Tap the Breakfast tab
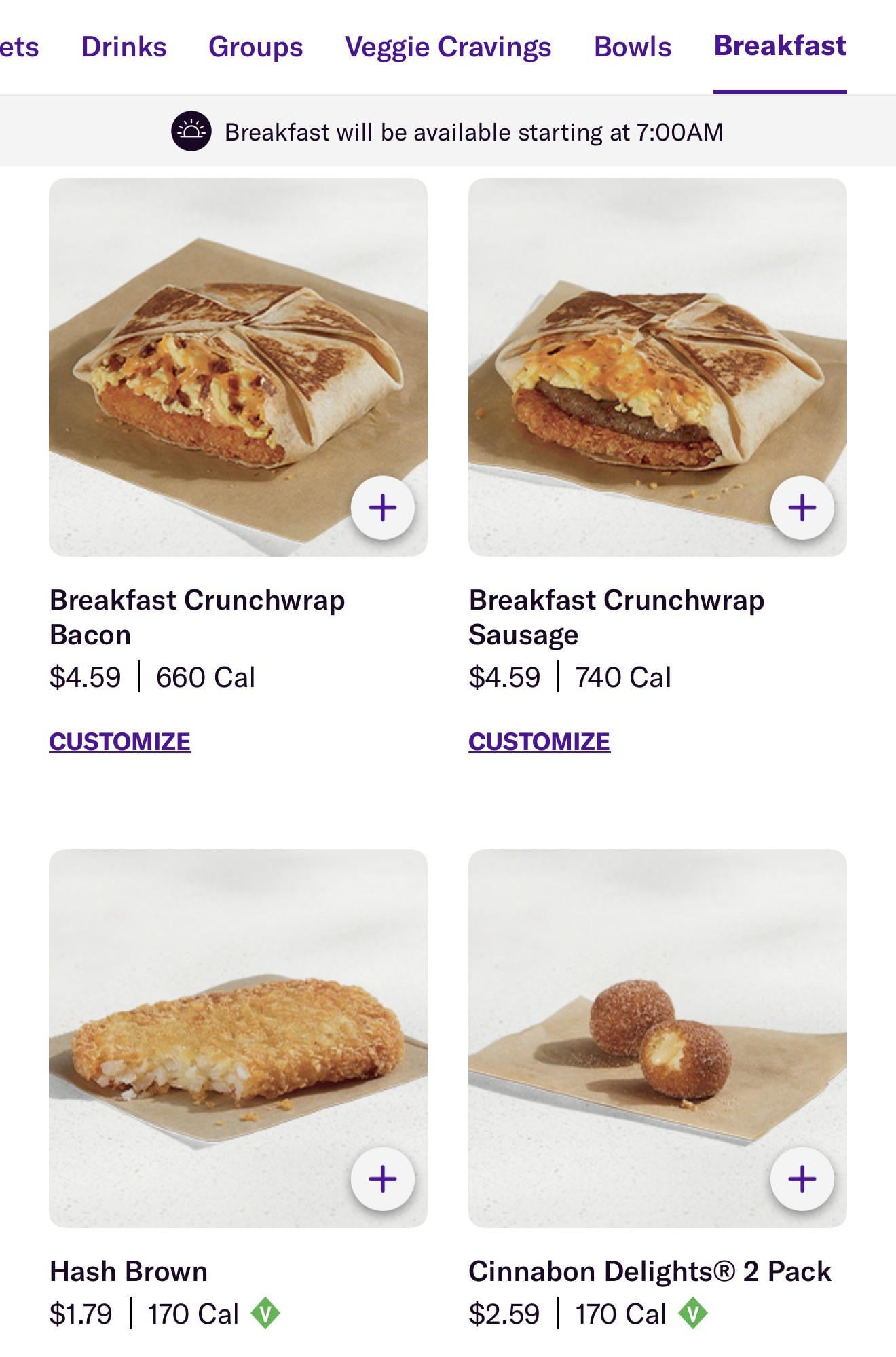 [779, 45]
